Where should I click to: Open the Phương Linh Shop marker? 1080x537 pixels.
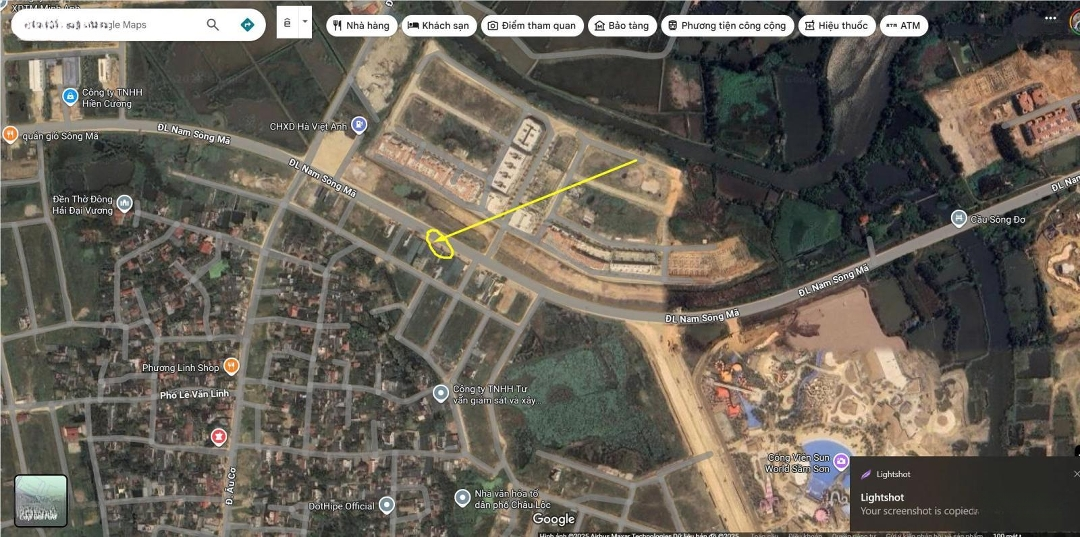[x=231, y=366]
